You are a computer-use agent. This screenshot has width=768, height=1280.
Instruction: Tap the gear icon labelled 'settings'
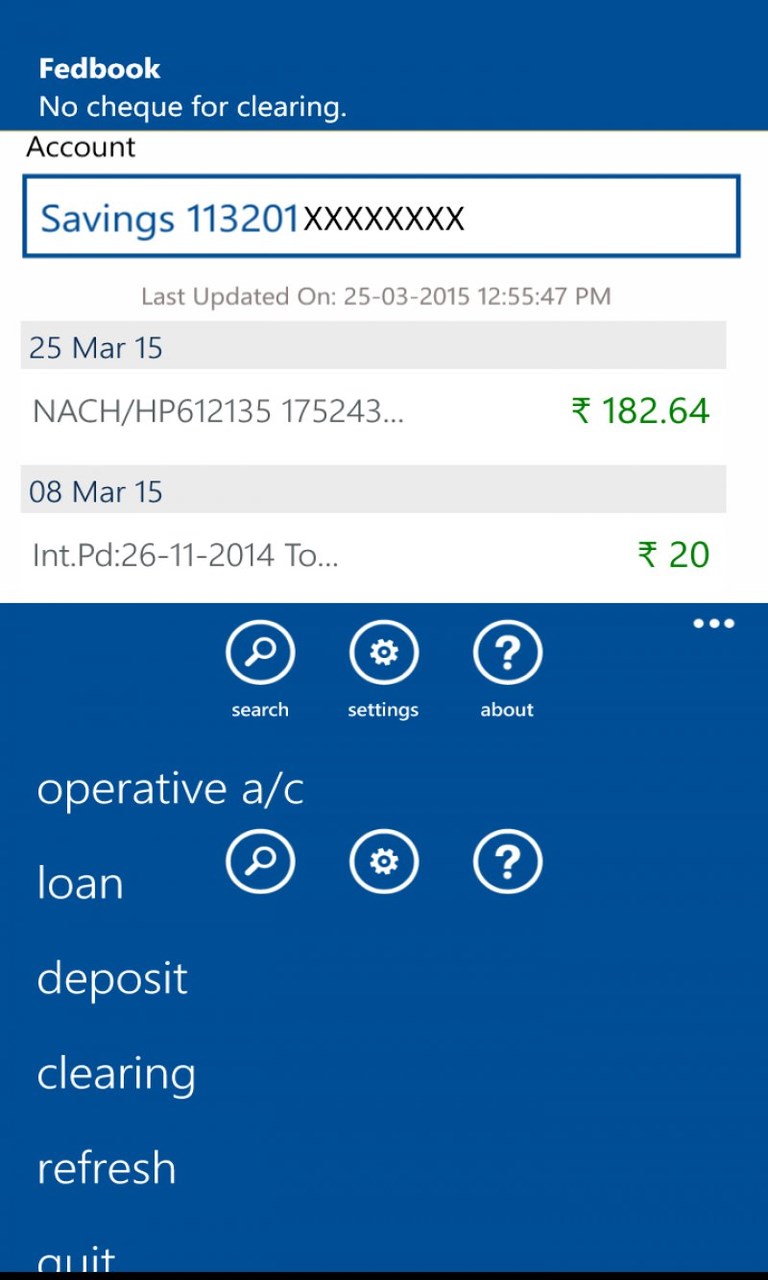tap(383, 653)
